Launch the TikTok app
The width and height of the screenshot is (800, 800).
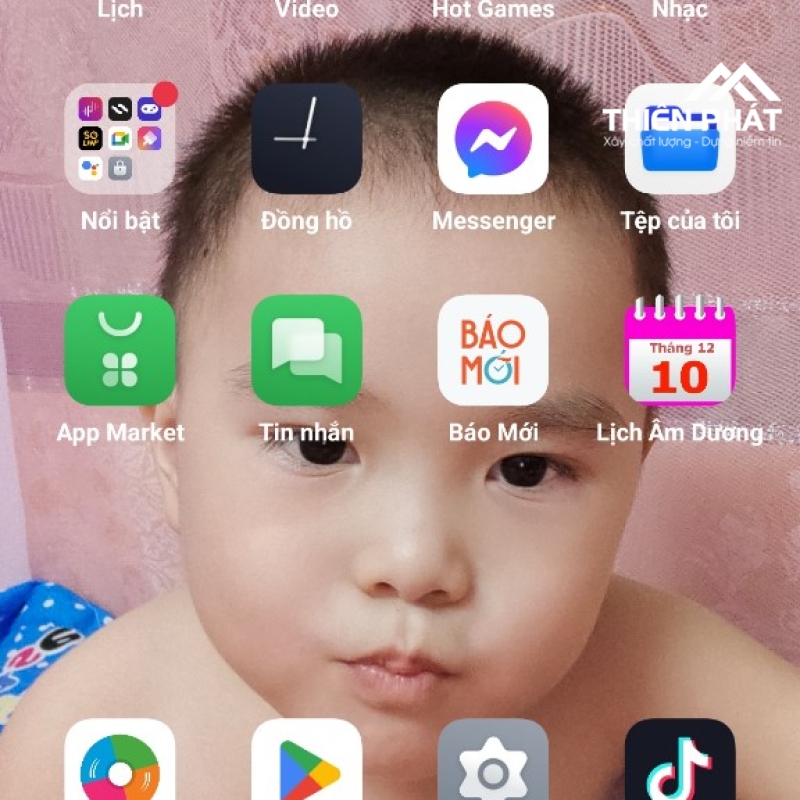pos(680,765)
